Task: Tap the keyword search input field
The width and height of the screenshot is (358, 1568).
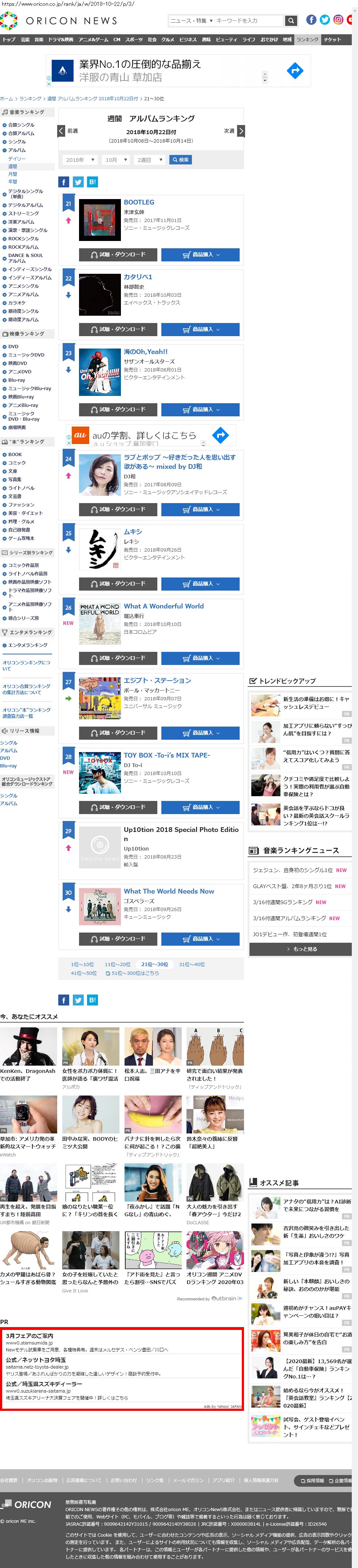Action: click(x=249, y=21)
